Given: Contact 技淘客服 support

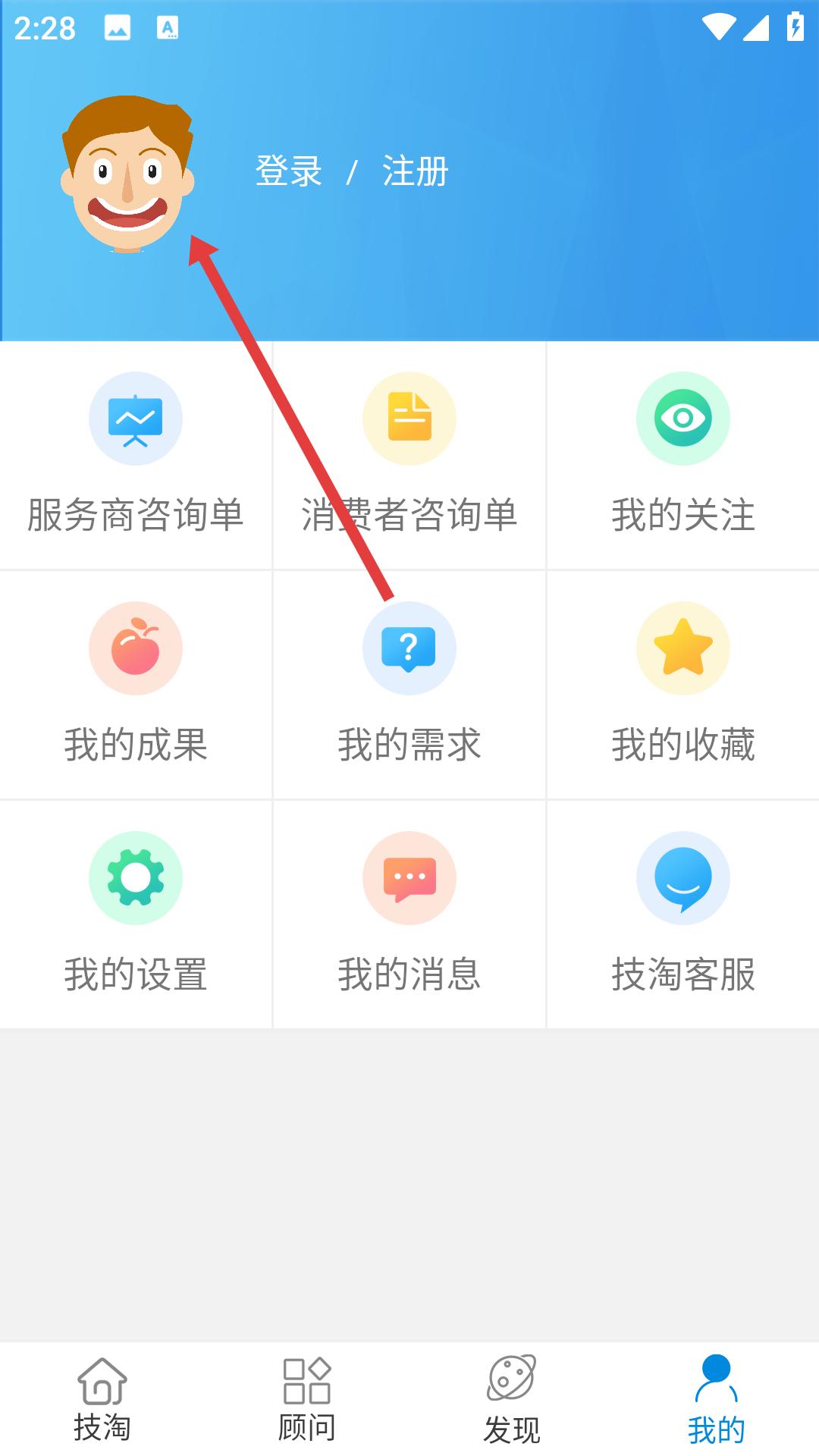Looking at the screenshot, I should point(682,914).
